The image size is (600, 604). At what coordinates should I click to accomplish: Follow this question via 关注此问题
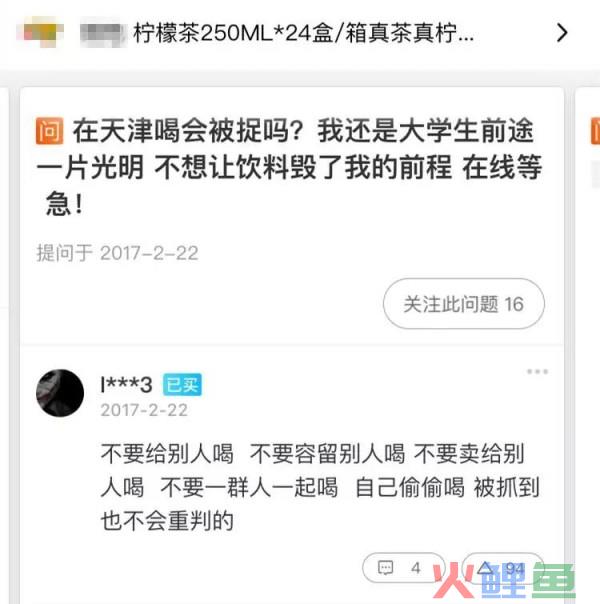tap(463, 304)
